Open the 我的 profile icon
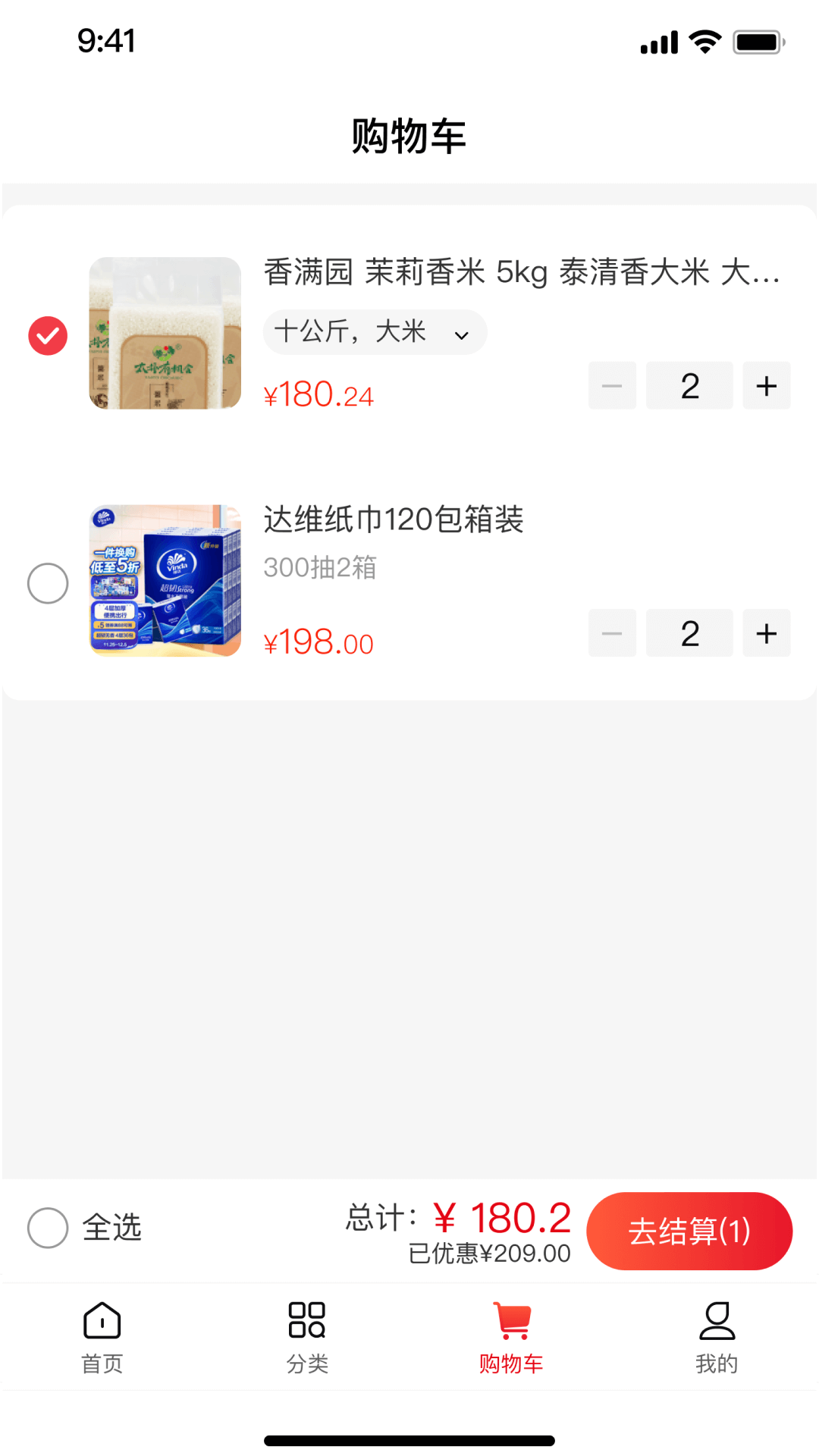819x1456 pixels. [x=717, y=1319]
